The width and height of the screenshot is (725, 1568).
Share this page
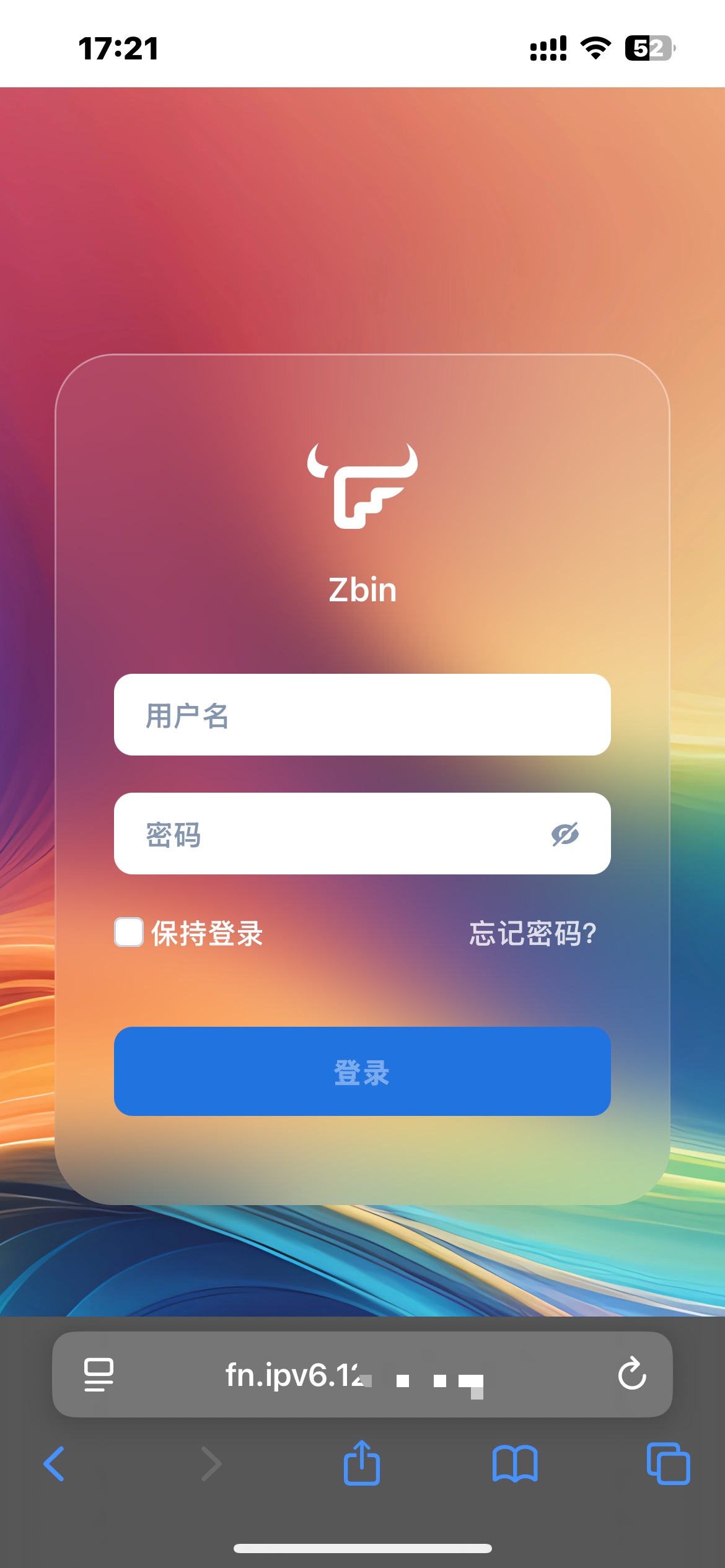[362, 1463]
